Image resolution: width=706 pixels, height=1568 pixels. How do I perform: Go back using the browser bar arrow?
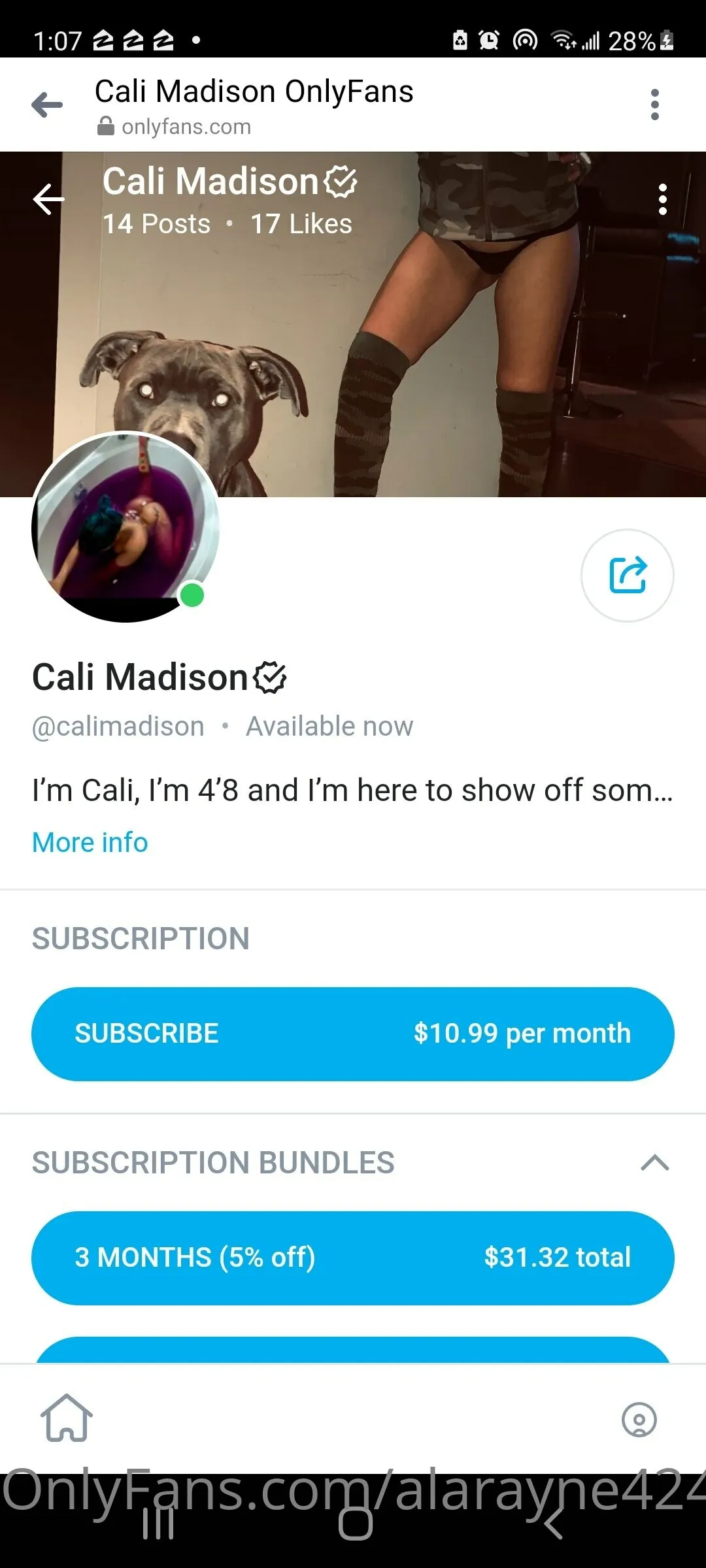coord(47,105)
